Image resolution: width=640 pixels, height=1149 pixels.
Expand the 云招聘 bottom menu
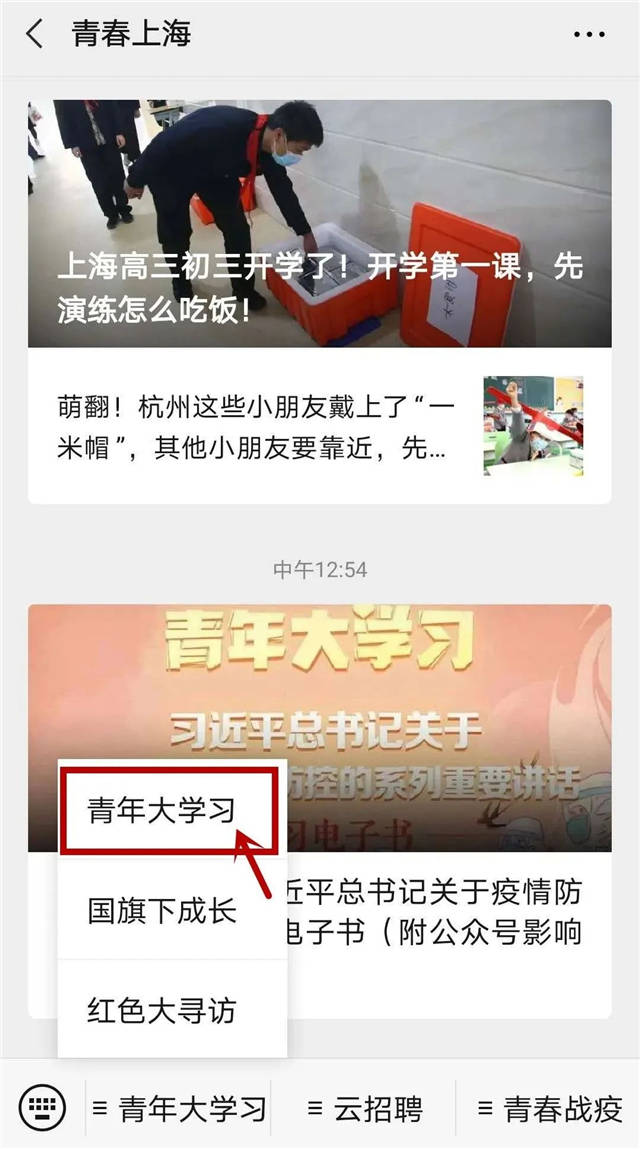[365, 1108]
